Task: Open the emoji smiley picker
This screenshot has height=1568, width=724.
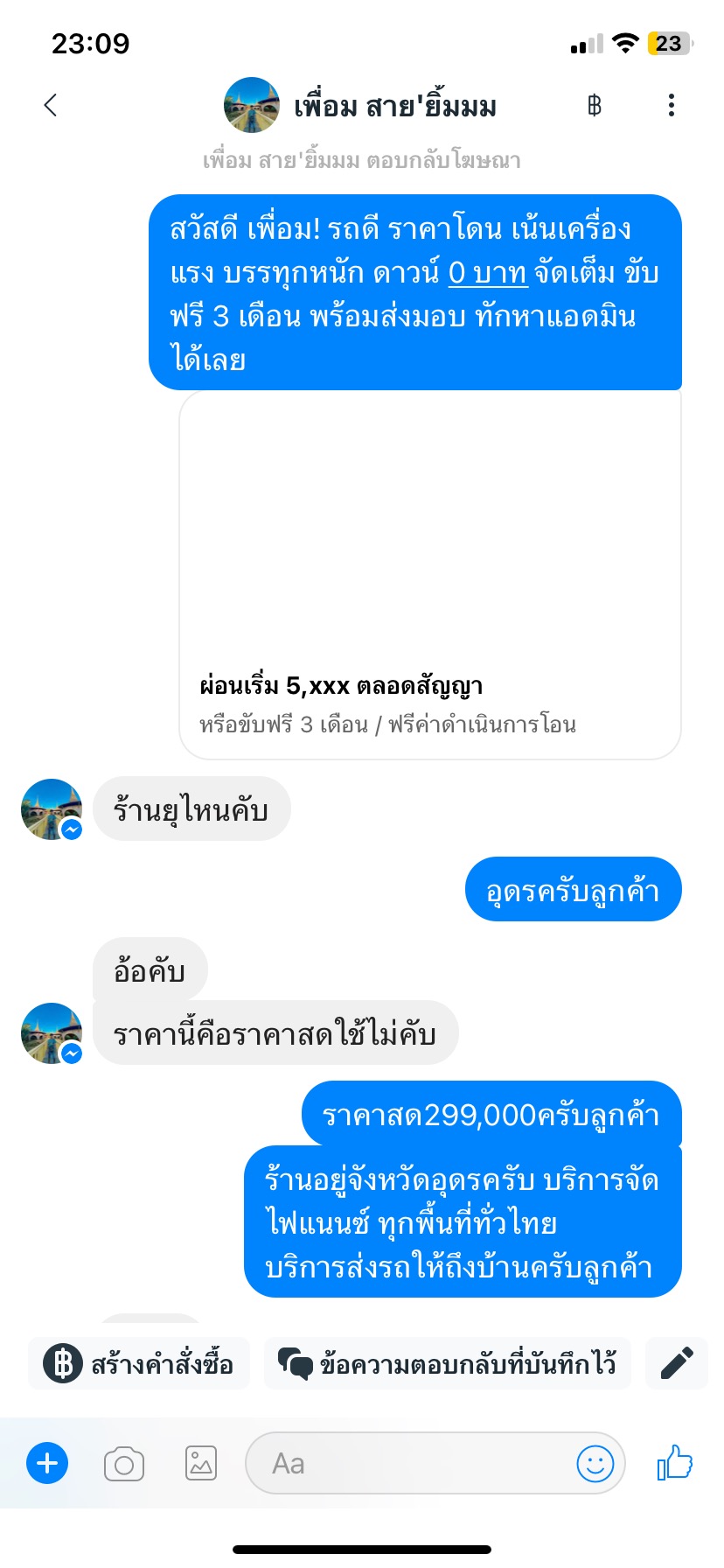Action: click(x=595, y=1463)
